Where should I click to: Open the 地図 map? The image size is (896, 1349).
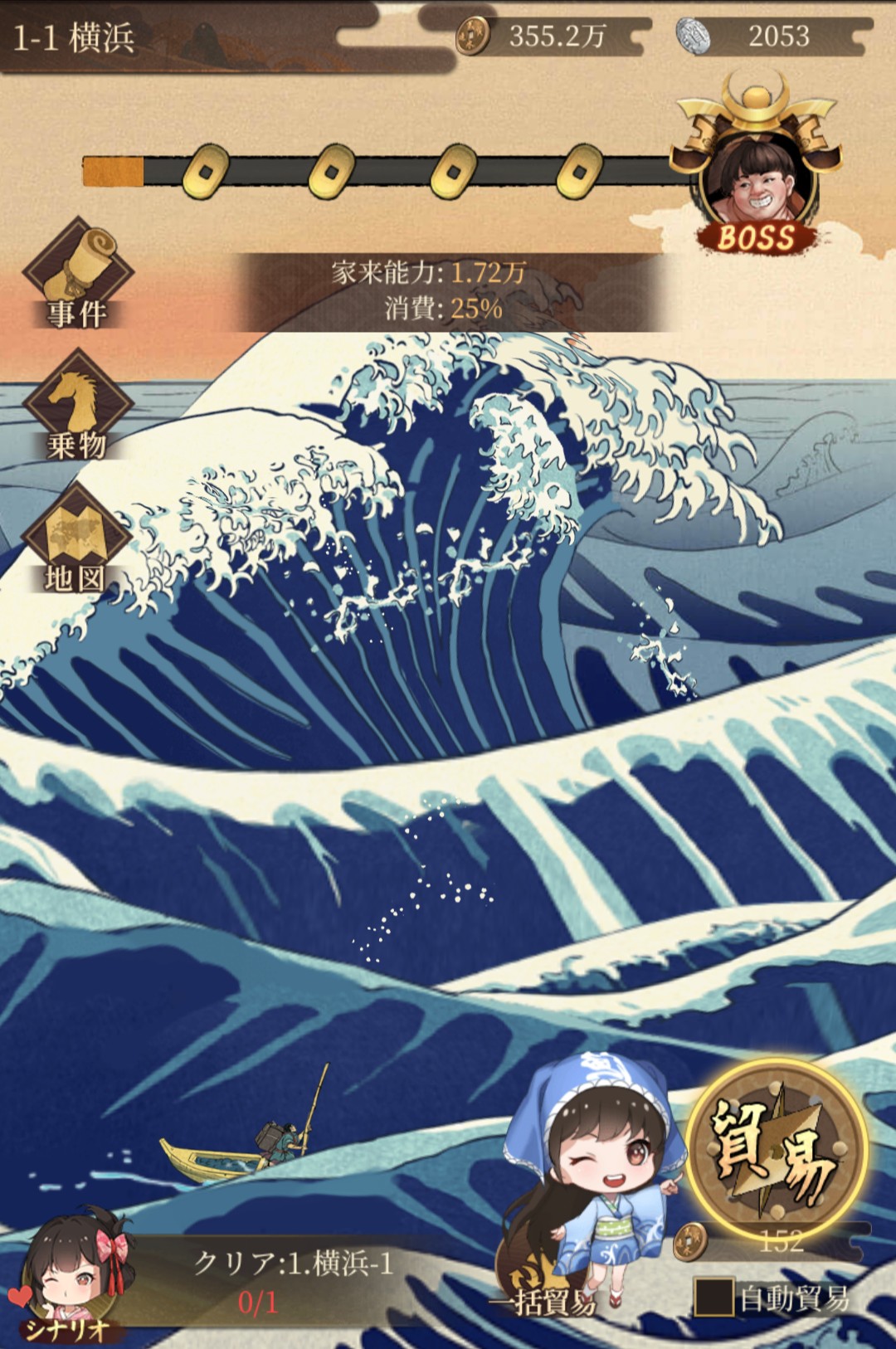pos(77,538)
